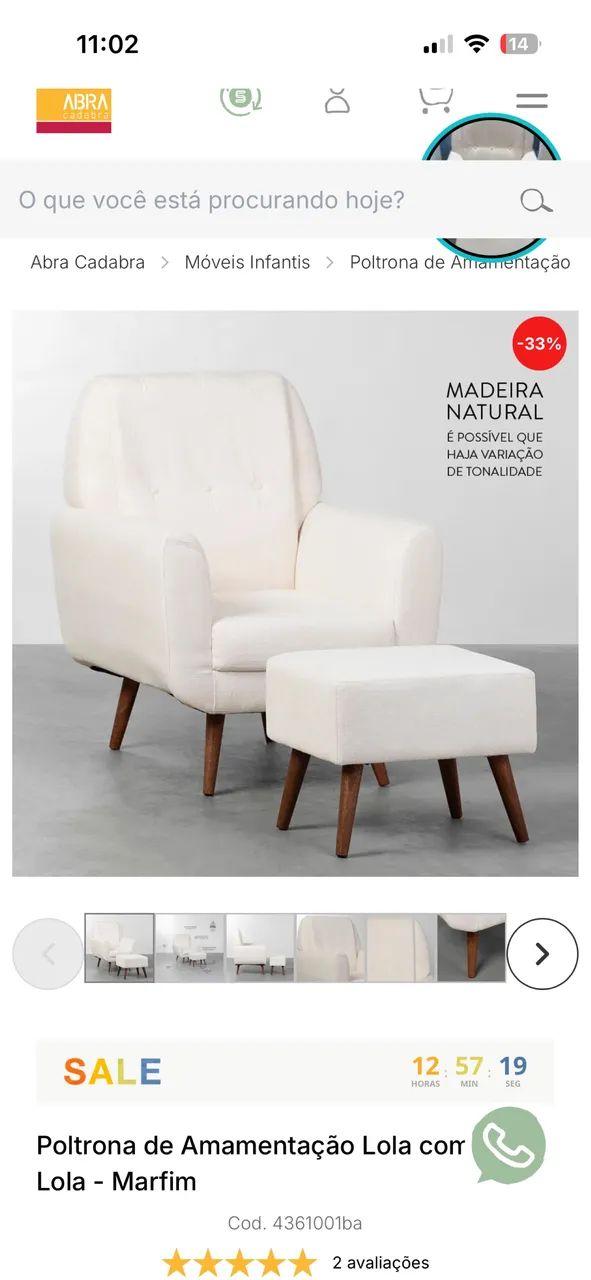This screenshot has width=591, height=1280.
Task: Open 'Poltrona de Amamentação' breadcrumb category
Action: [460, 262]
